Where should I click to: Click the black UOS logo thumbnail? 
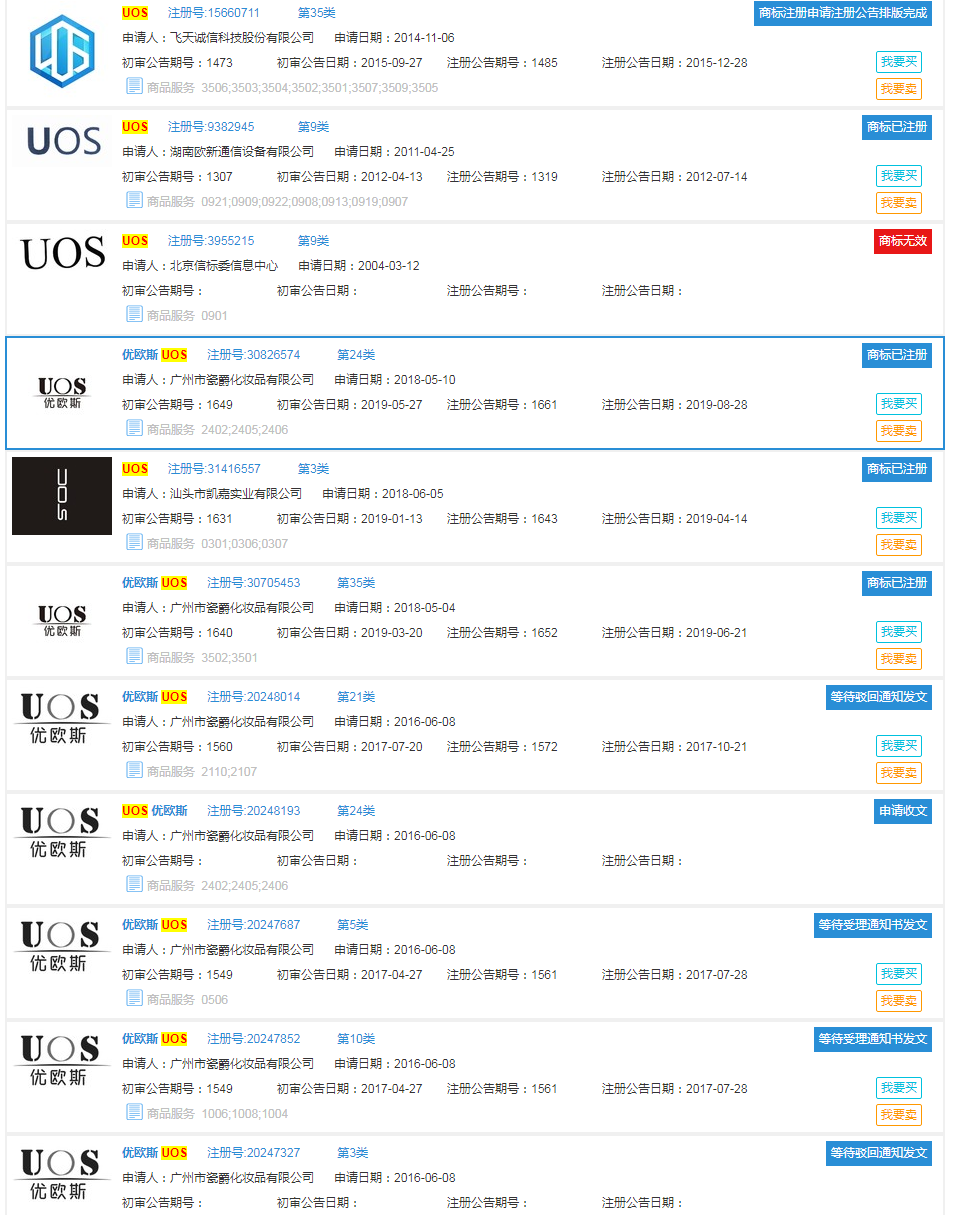click(x=61, y=496)
